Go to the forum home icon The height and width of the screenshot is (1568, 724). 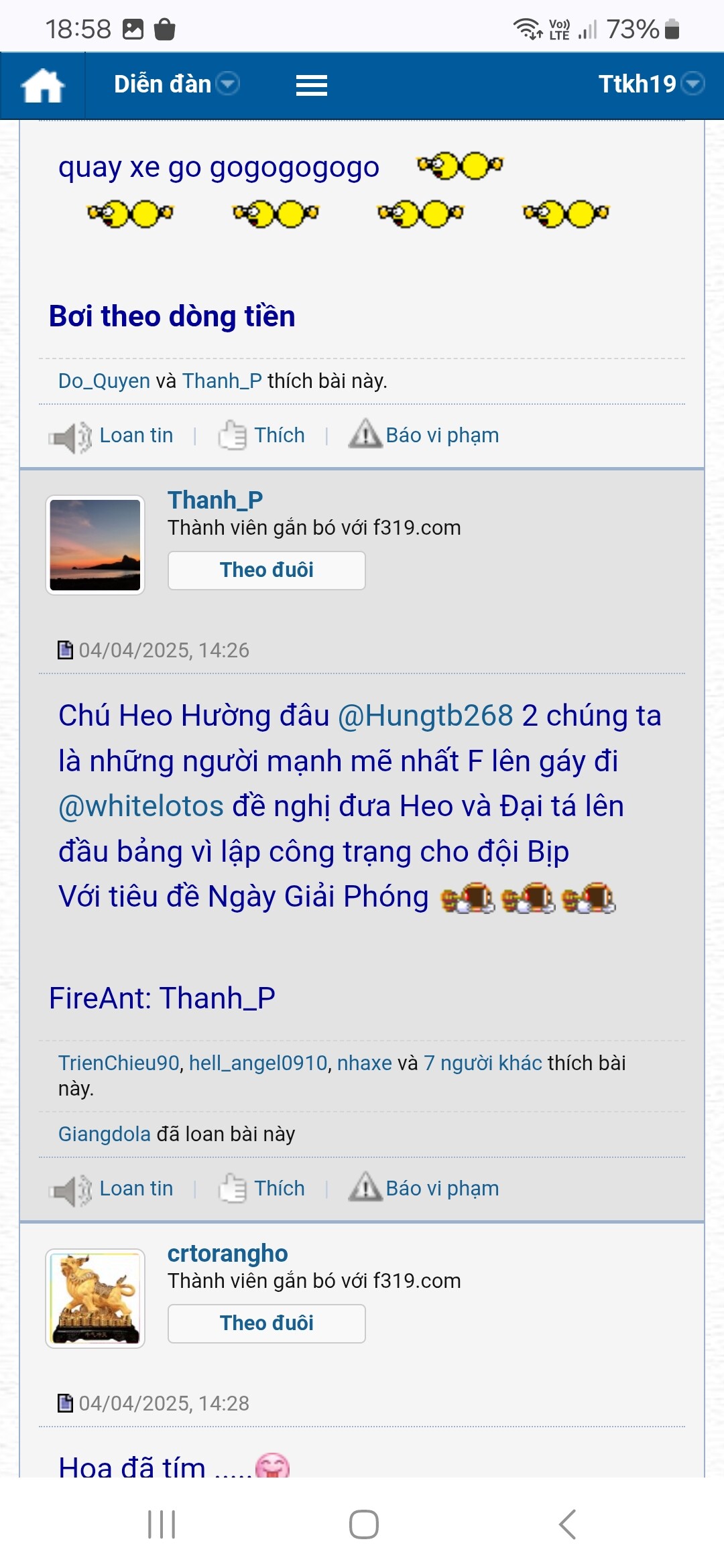click(43, 86)
